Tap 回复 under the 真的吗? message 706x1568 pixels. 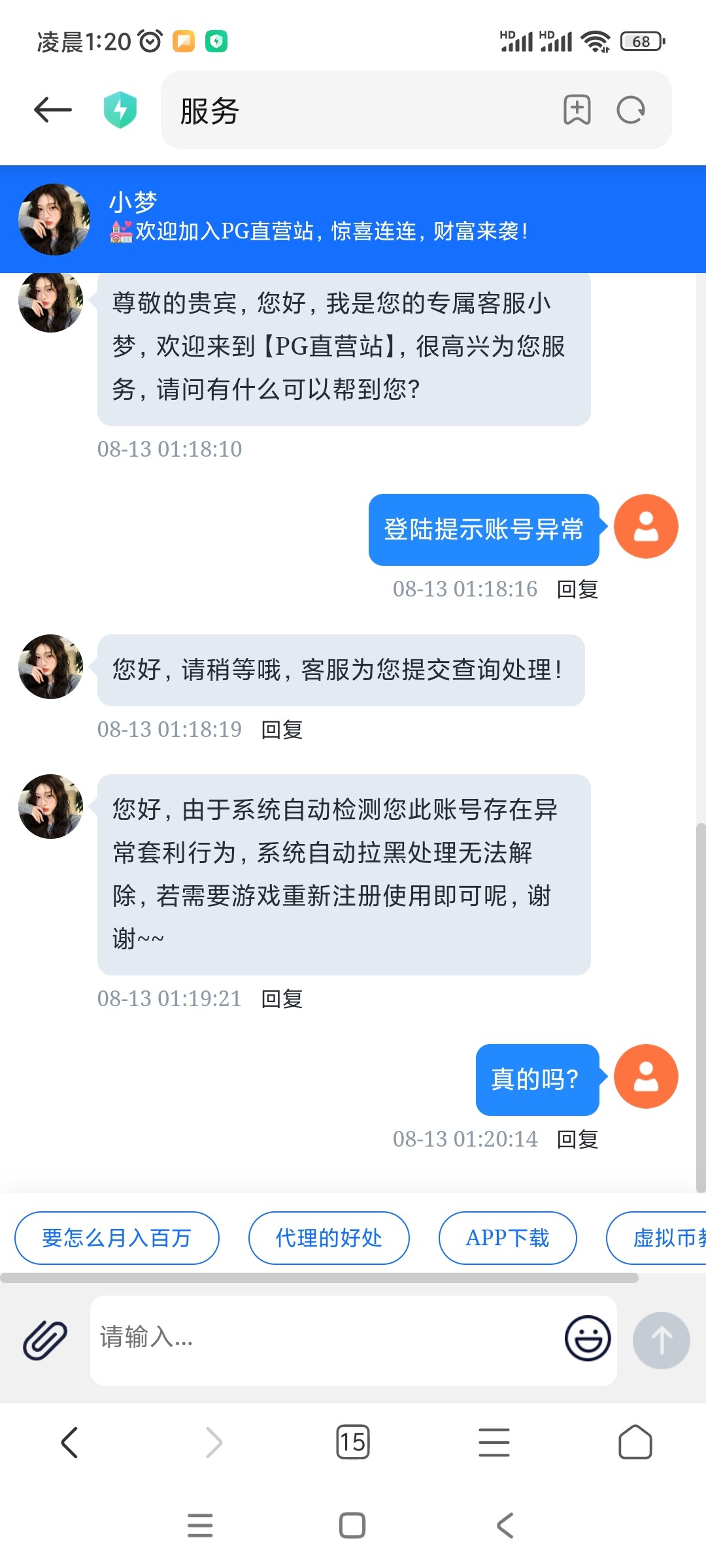(577, 1139)
